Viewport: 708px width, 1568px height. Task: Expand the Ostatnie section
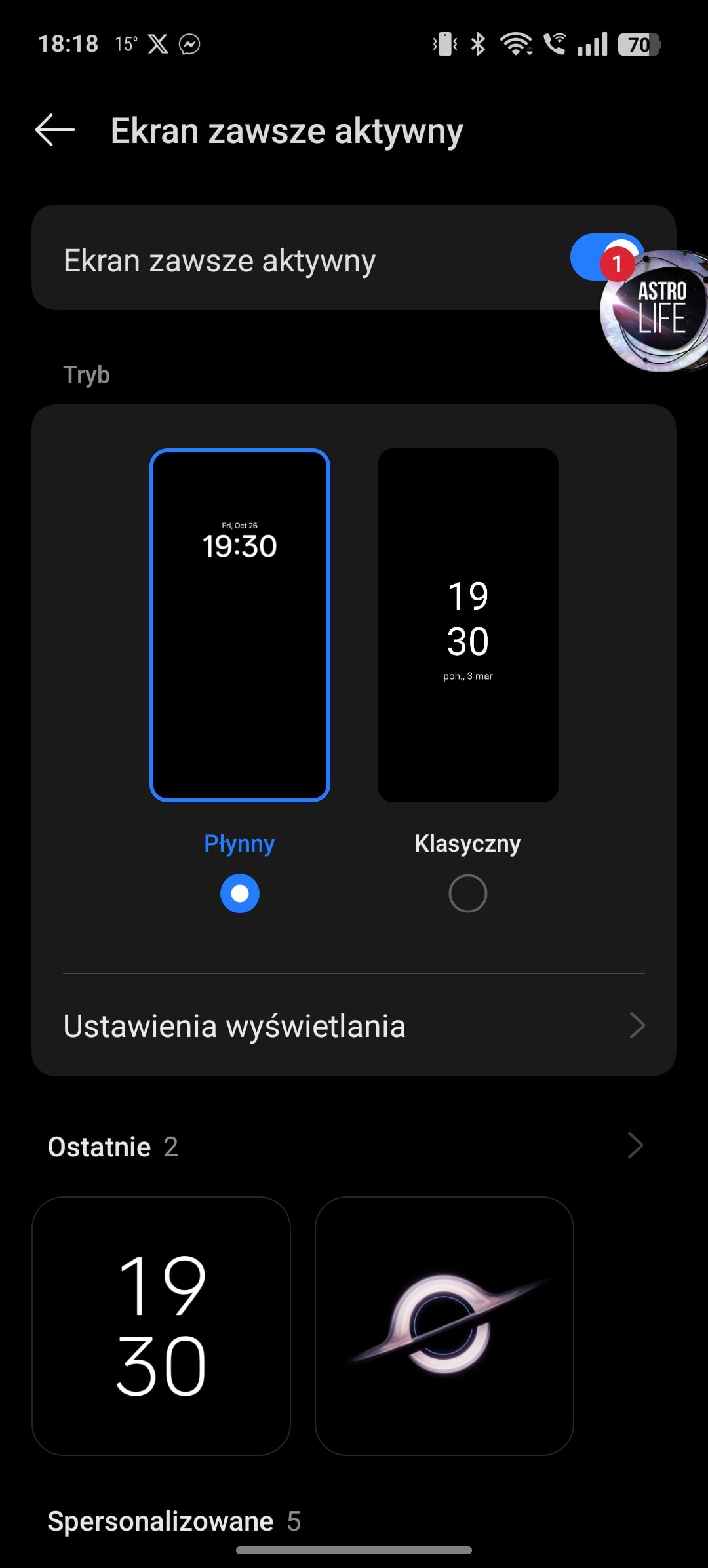[x=635, y=1146]
